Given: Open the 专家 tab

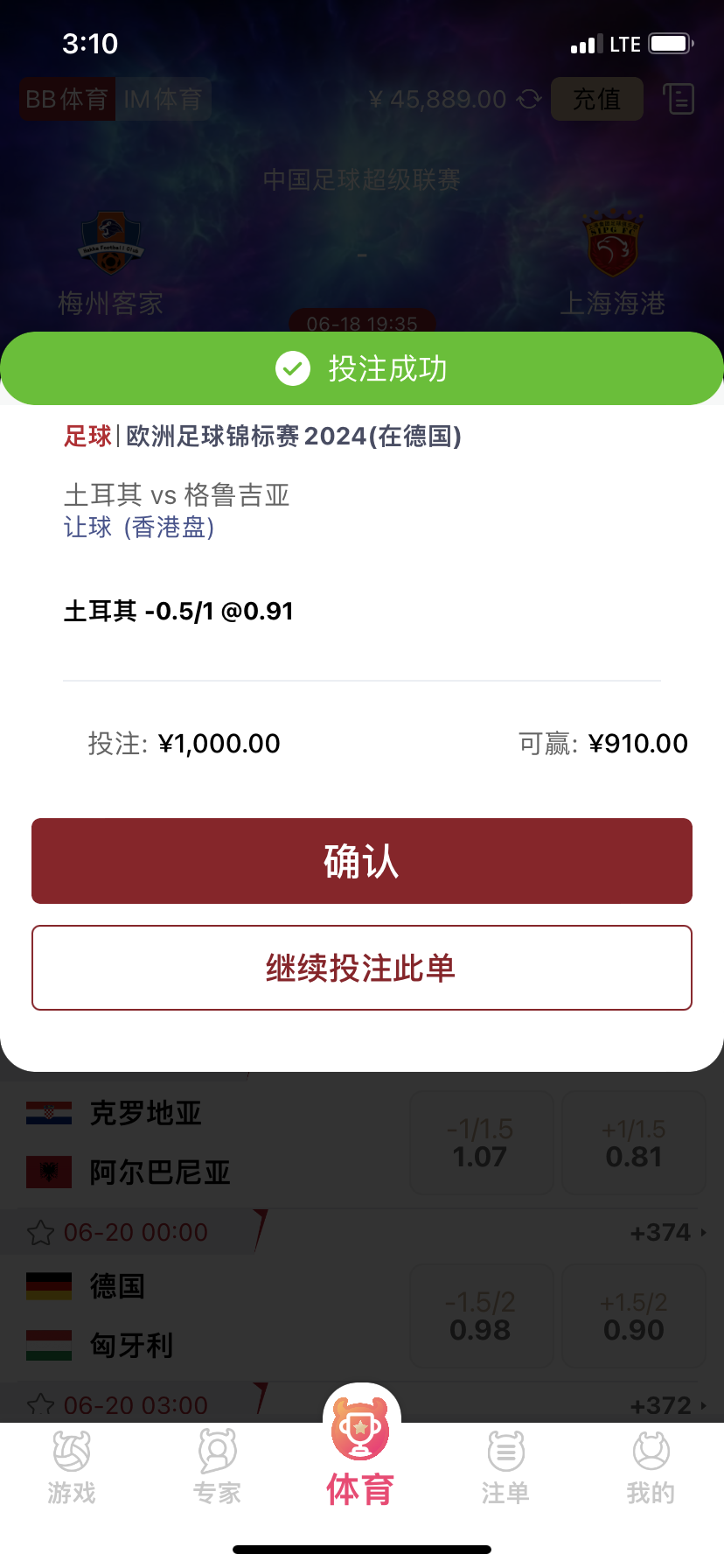Looking at the screenshot, I should coord(217,1468).
